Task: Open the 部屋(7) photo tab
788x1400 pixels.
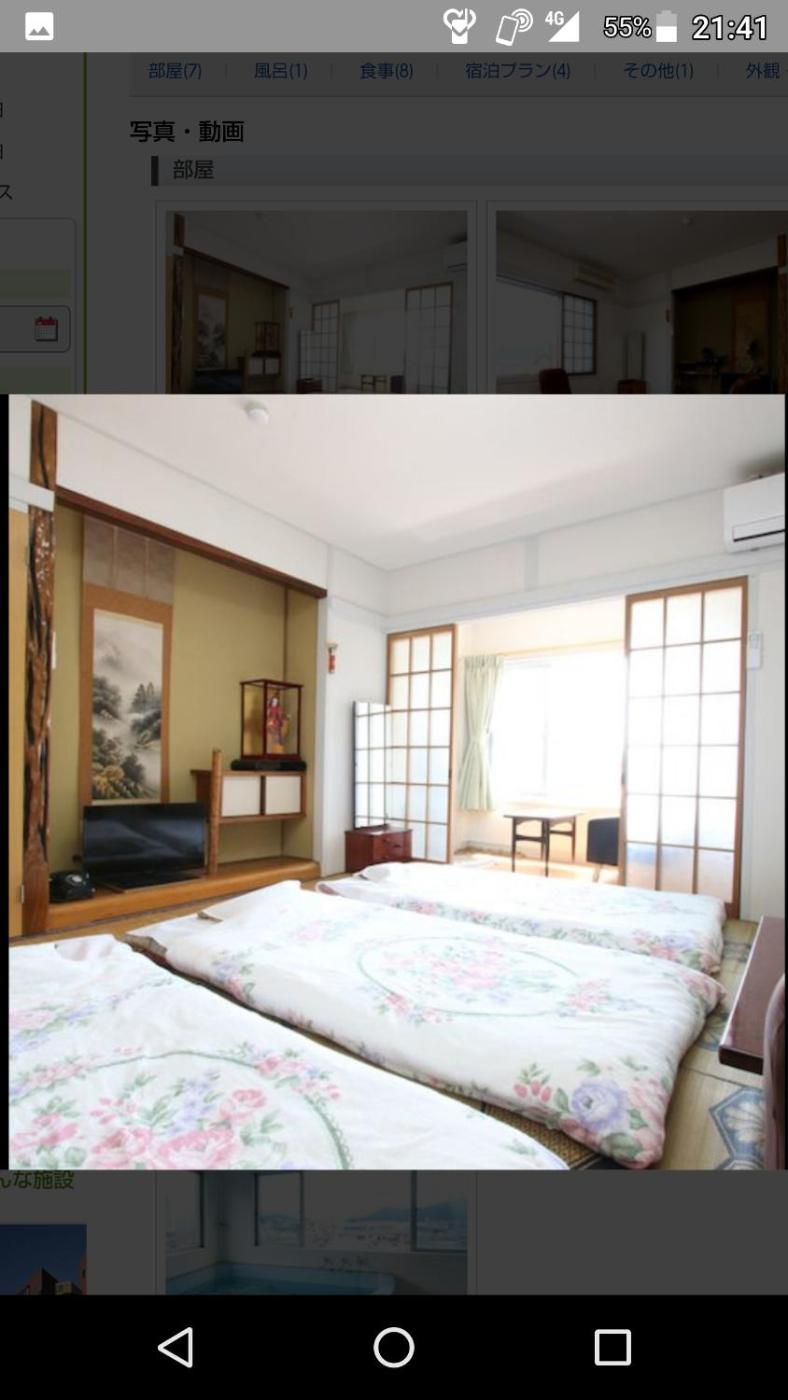Action: (x=175, y=70)
